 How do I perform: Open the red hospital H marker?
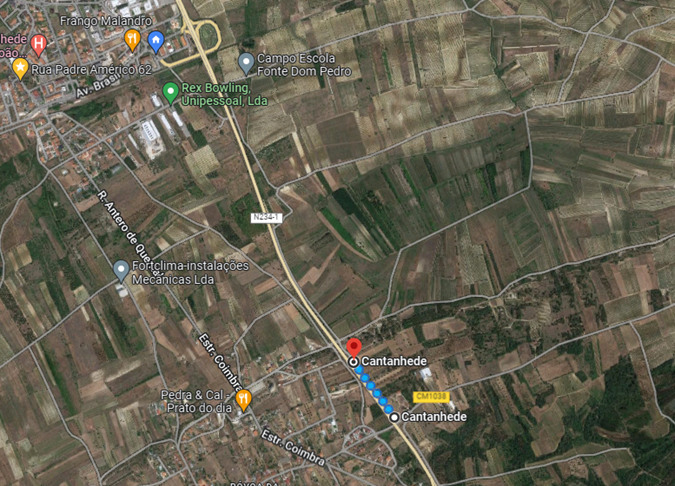(x=38, y=43)
